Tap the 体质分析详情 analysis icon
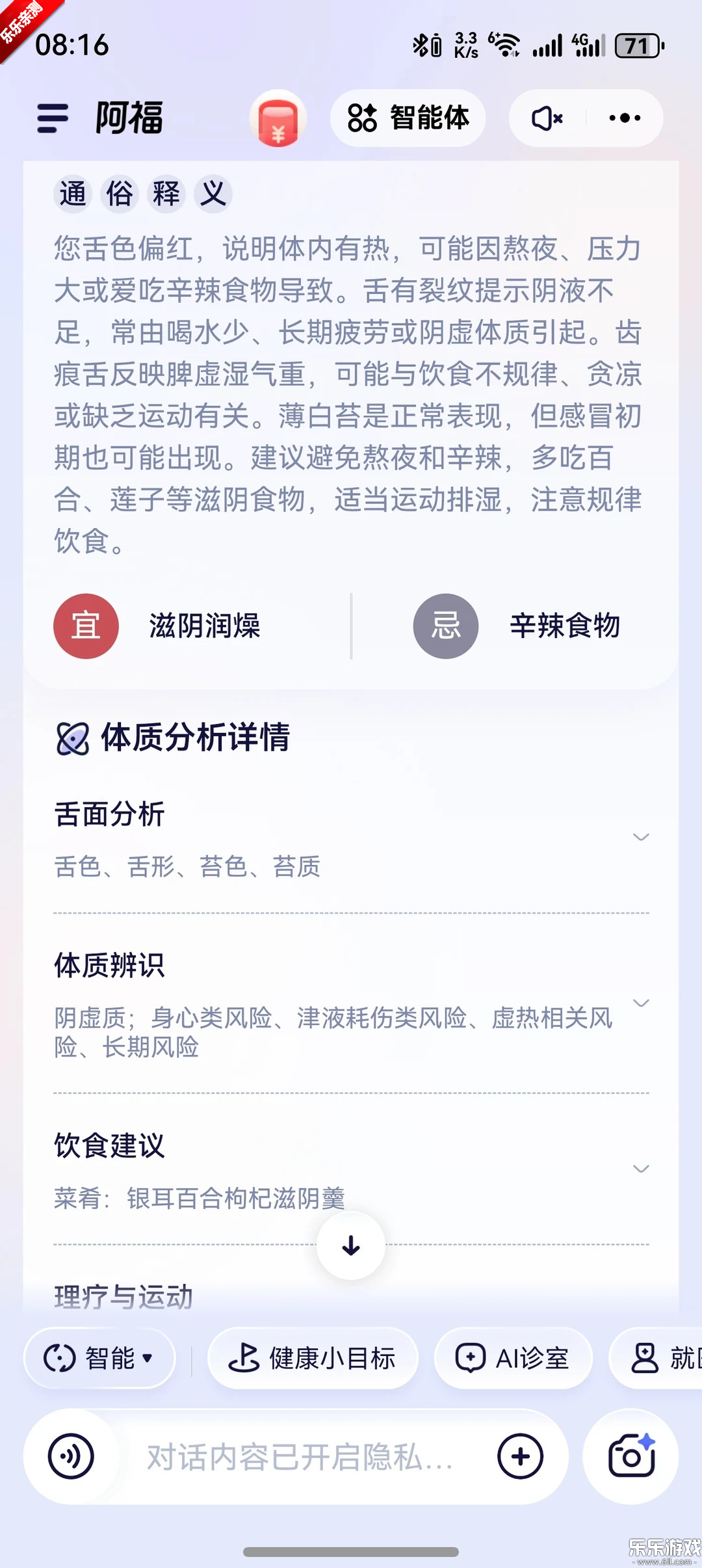The image size is (702, 1568). click(x=71, y=737)
